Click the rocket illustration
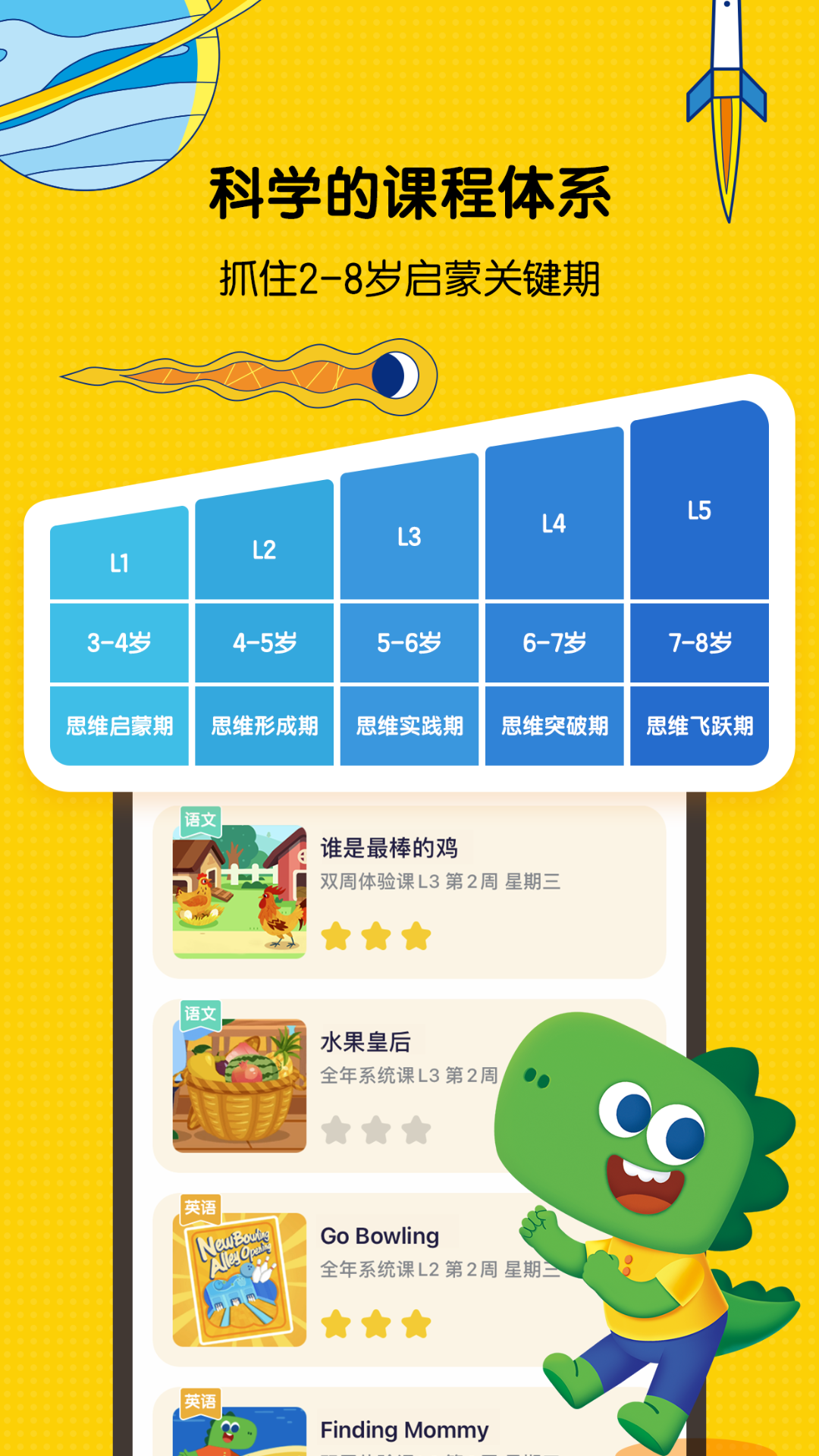The height and width of the screenshot is (1456, 819). (726, 91)
